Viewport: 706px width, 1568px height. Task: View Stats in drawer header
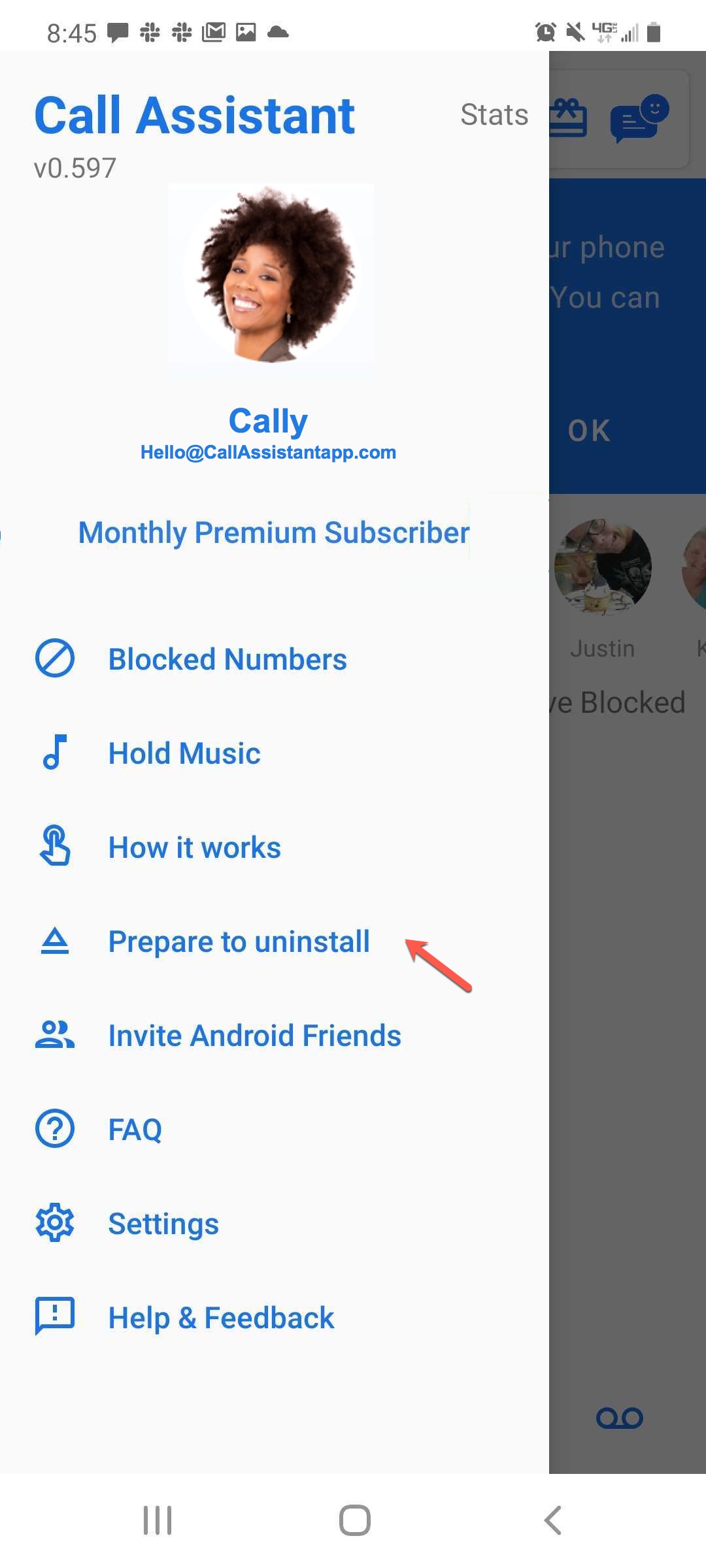(494, 115)
